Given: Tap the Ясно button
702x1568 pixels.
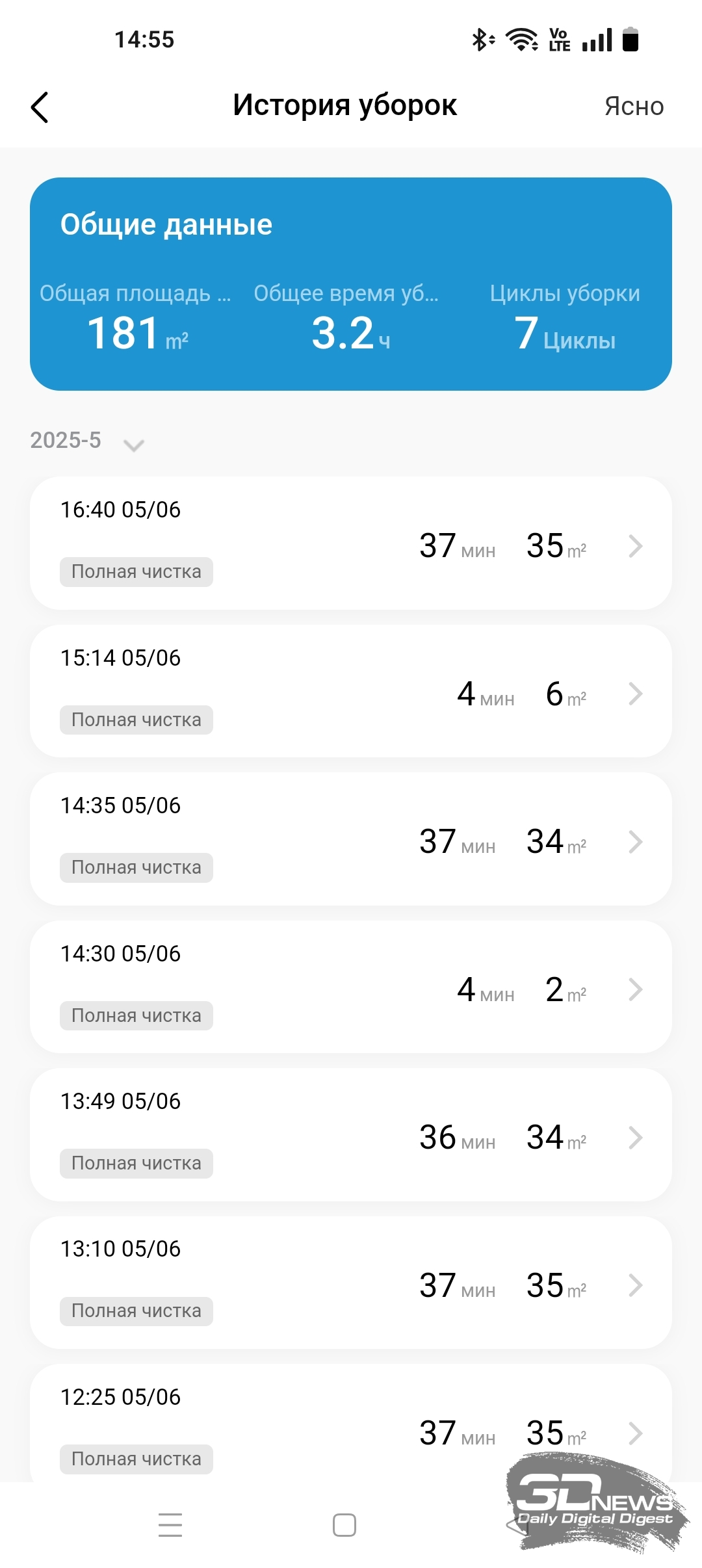Looking at the screenshot, I should (x=634, y=107).
